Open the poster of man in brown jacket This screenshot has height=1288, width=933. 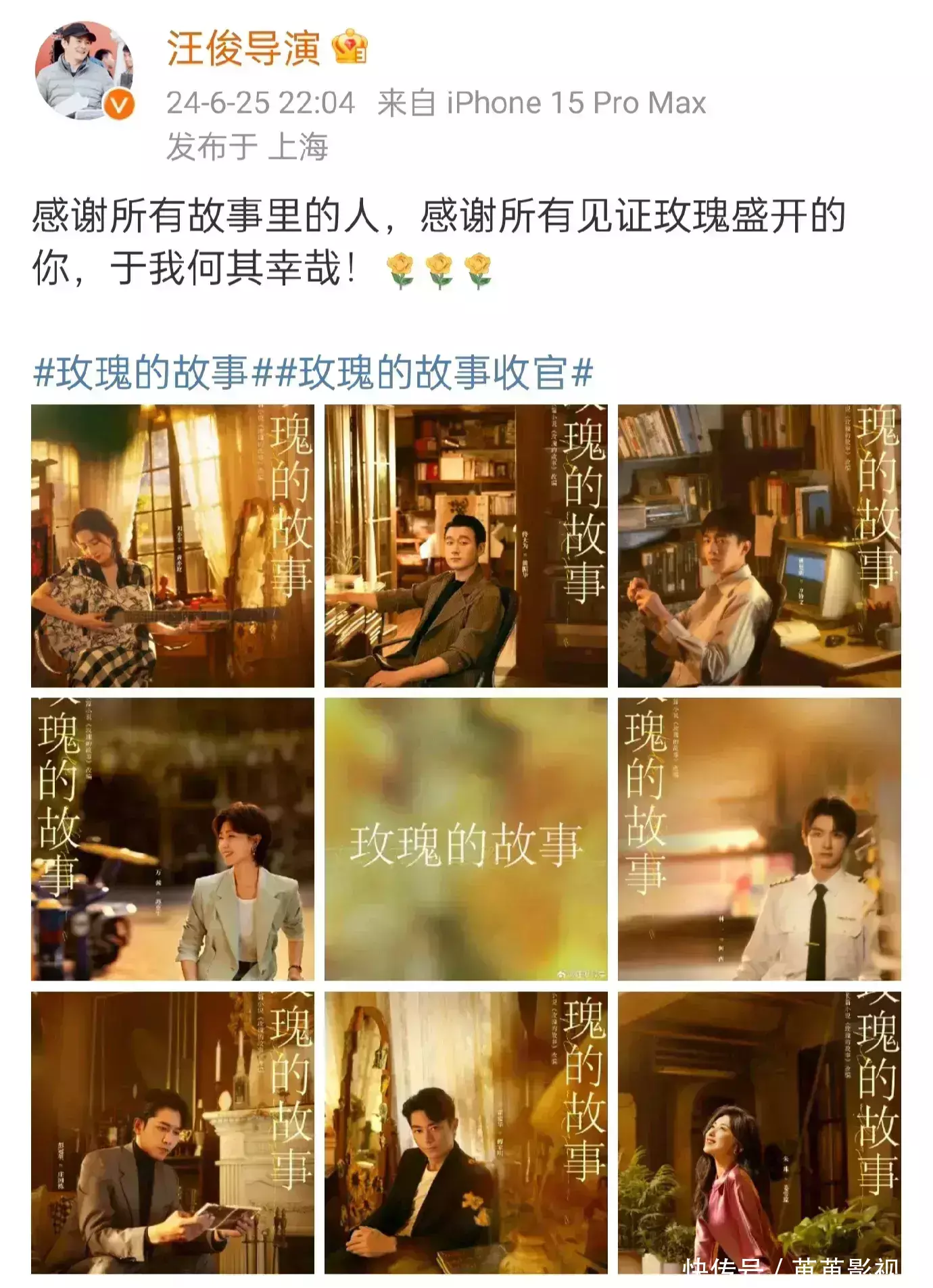coord(466,545)
